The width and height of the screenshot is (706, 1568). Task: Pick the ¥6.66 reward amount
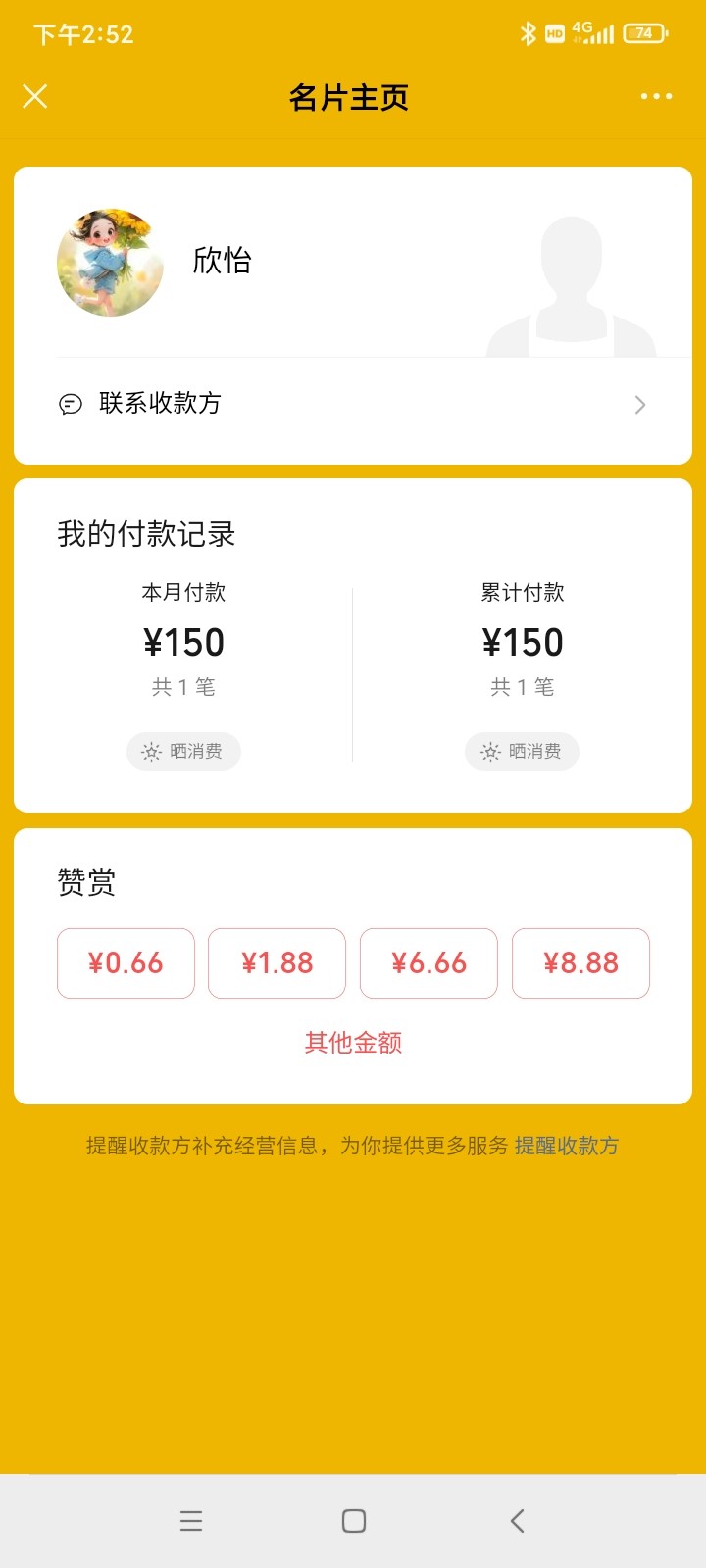429,963
